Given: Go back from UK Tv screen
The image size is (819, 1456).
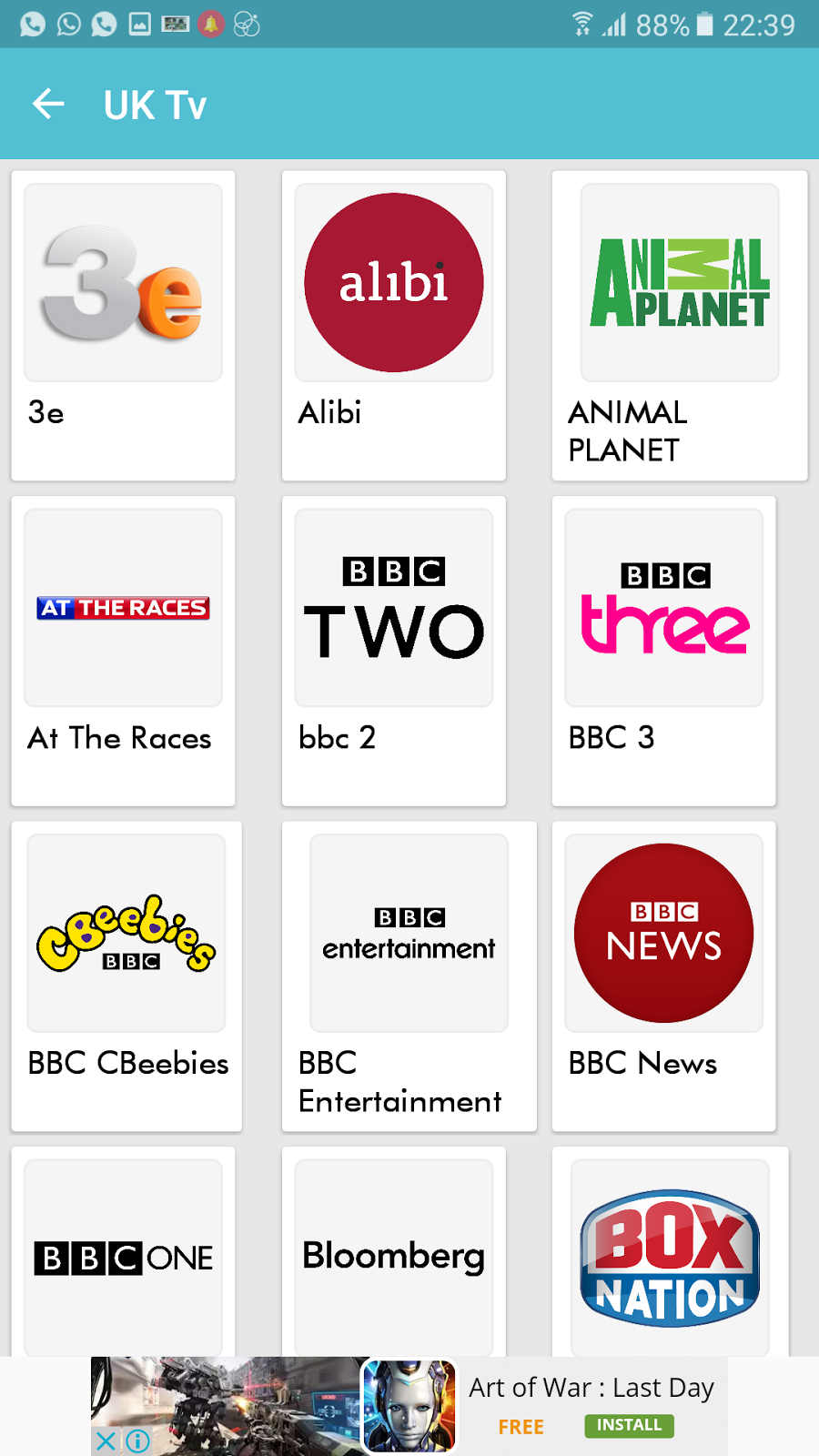Looking at the screenshot, I should (49, 105).
